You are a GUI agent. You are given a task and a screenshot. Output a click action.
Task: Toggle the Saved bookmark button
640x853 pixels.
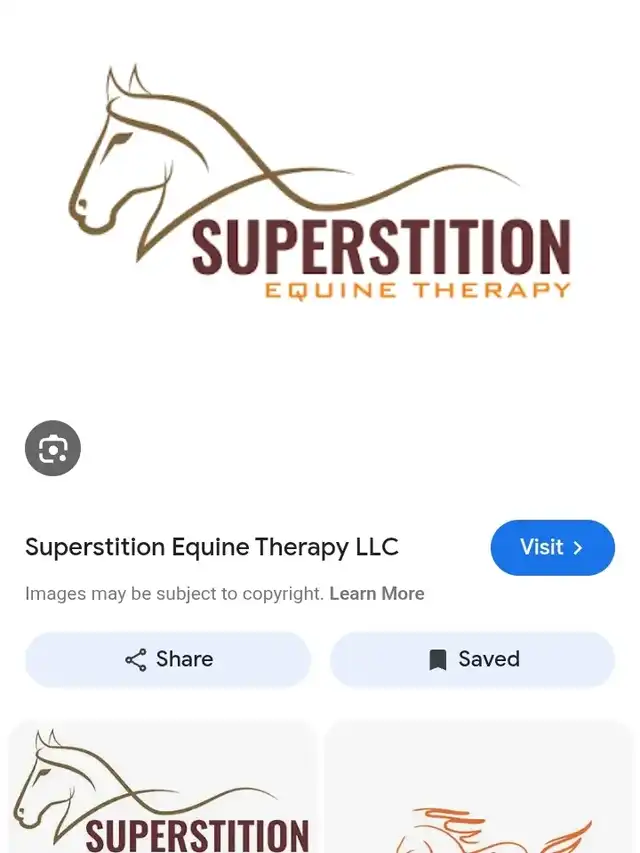(x=472, y=659)
